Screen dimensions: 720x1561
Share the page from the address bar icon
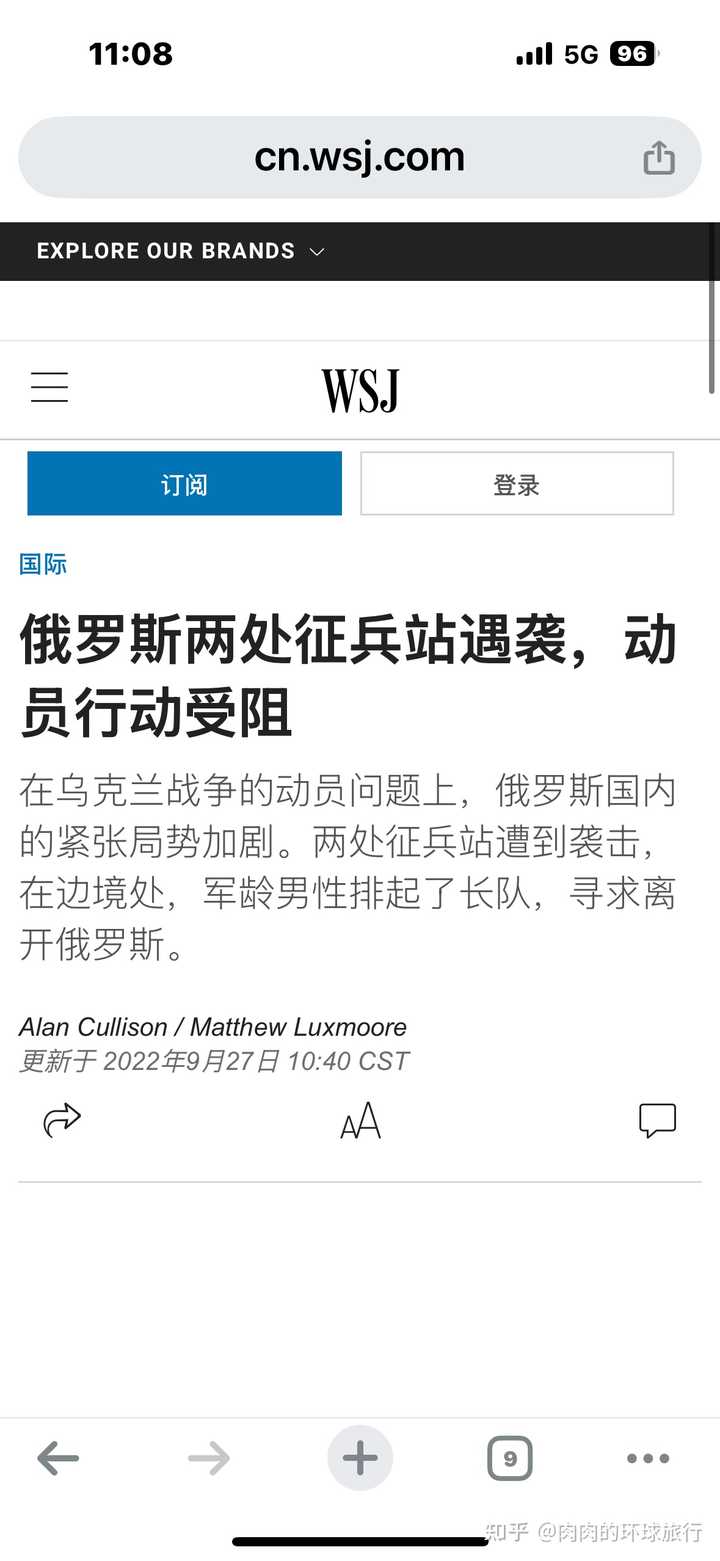[658, 158]
